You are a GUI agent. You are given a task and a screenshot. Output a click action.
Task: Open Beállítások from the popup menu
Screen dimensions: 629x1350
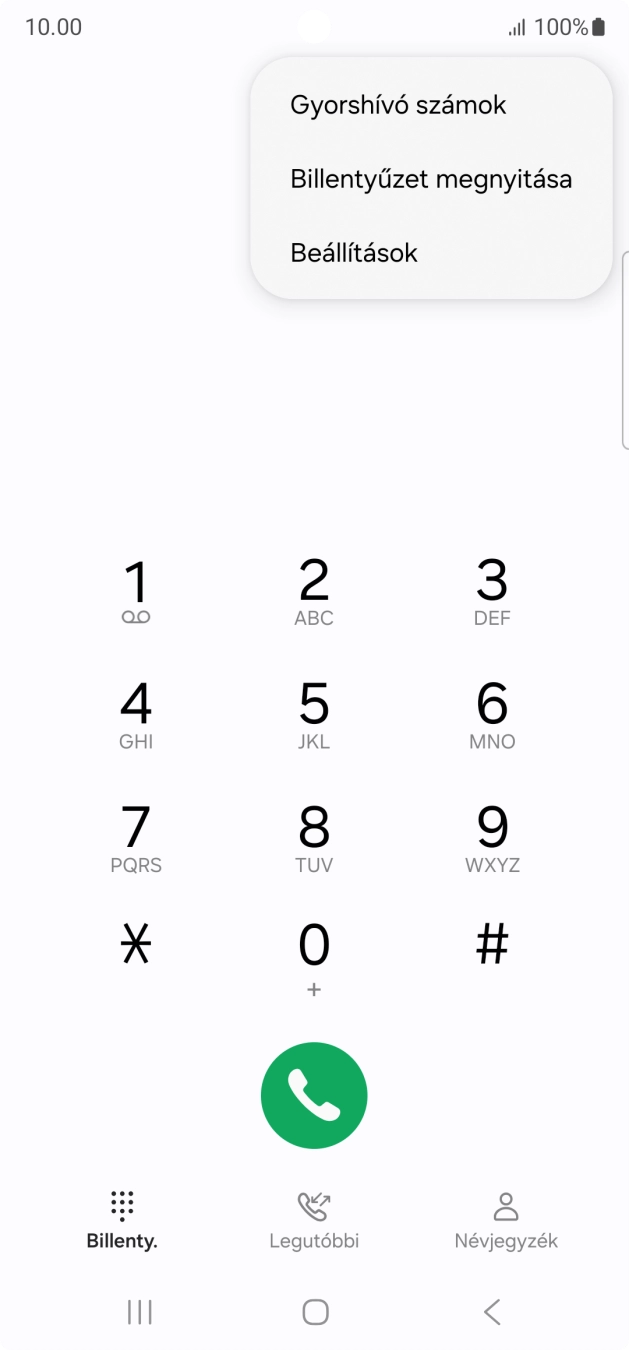pos(354,253)
